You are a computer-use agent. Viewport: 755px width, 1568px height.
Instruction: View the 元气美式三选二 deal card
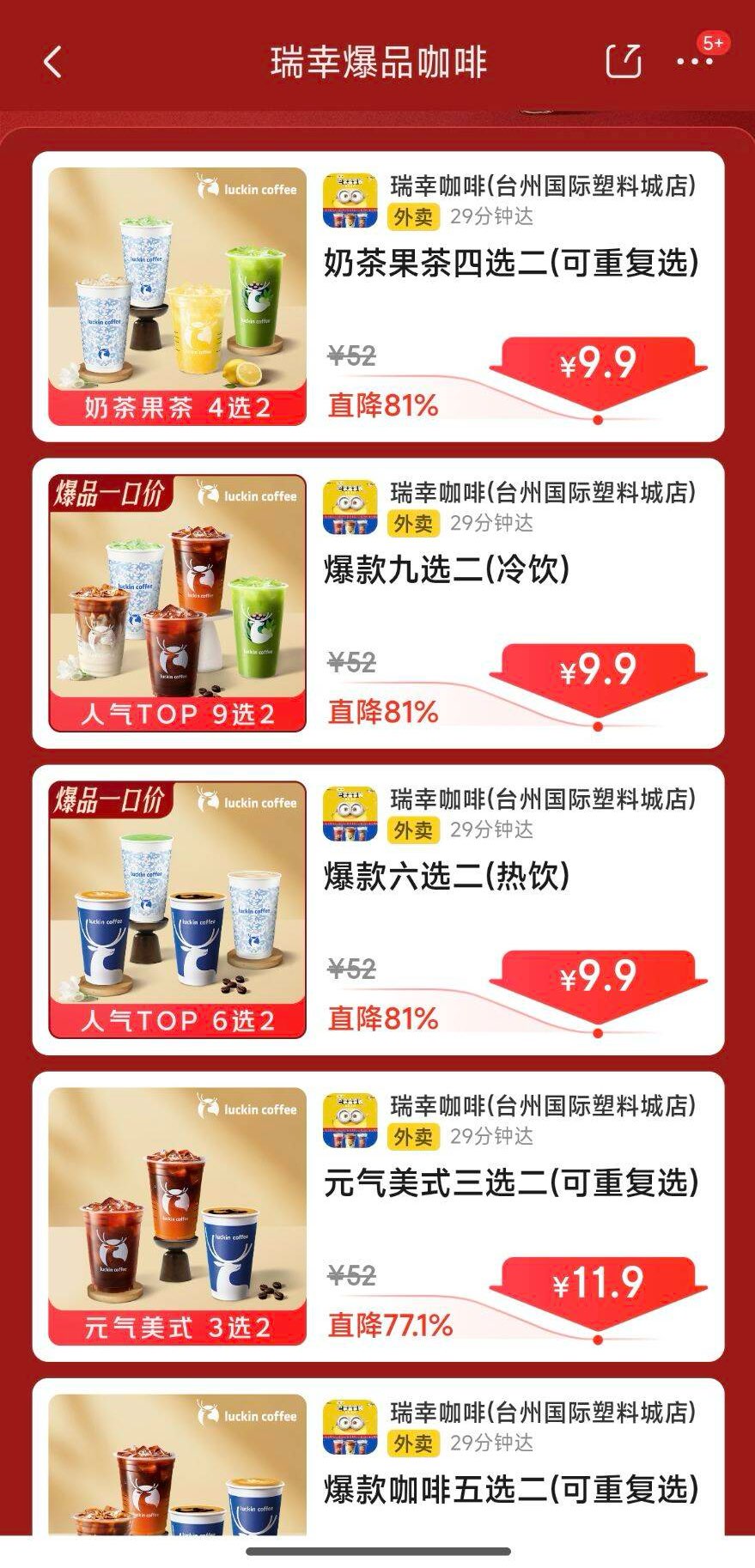pos(510,1183)
